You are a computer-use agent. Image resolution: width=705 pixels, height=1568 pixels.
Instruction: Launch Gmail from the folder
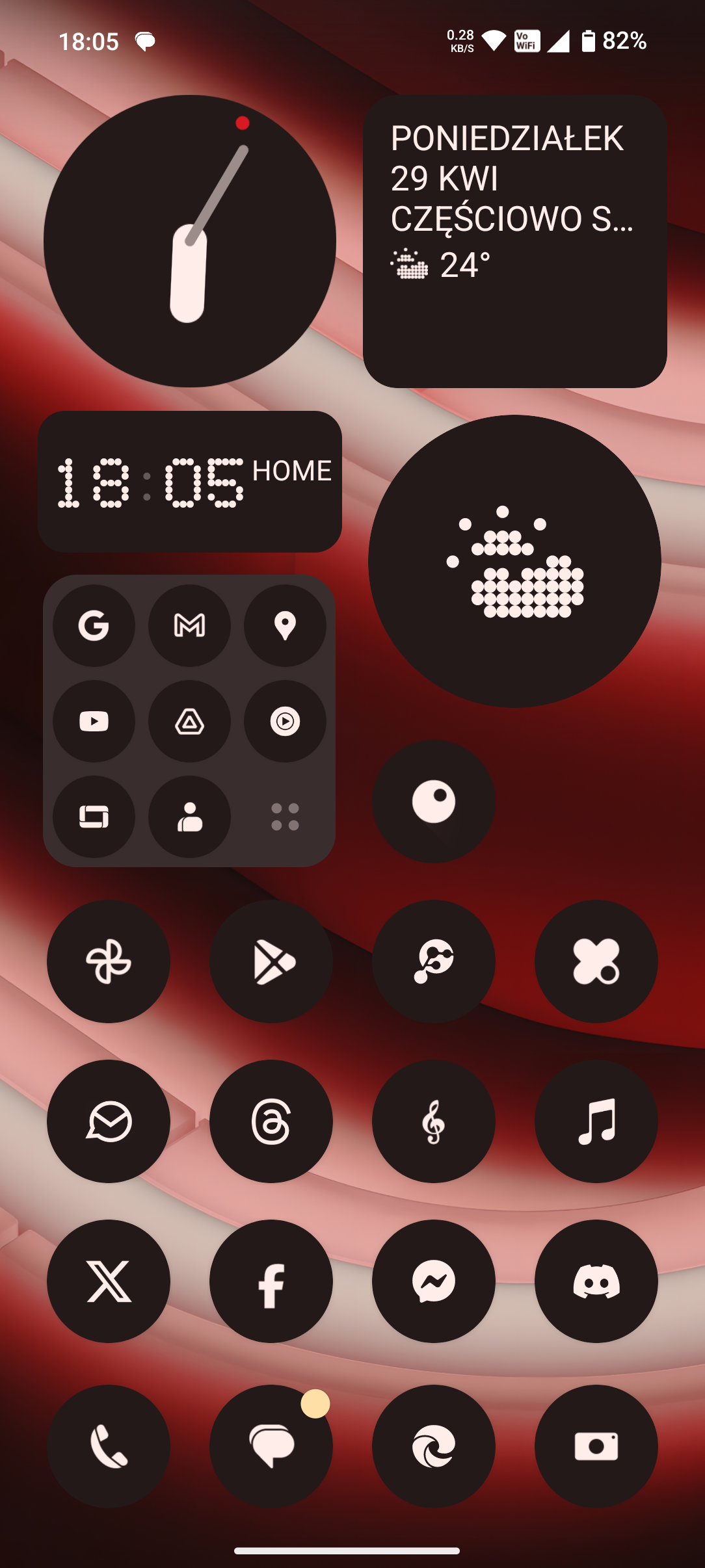(x=189, y=625)
